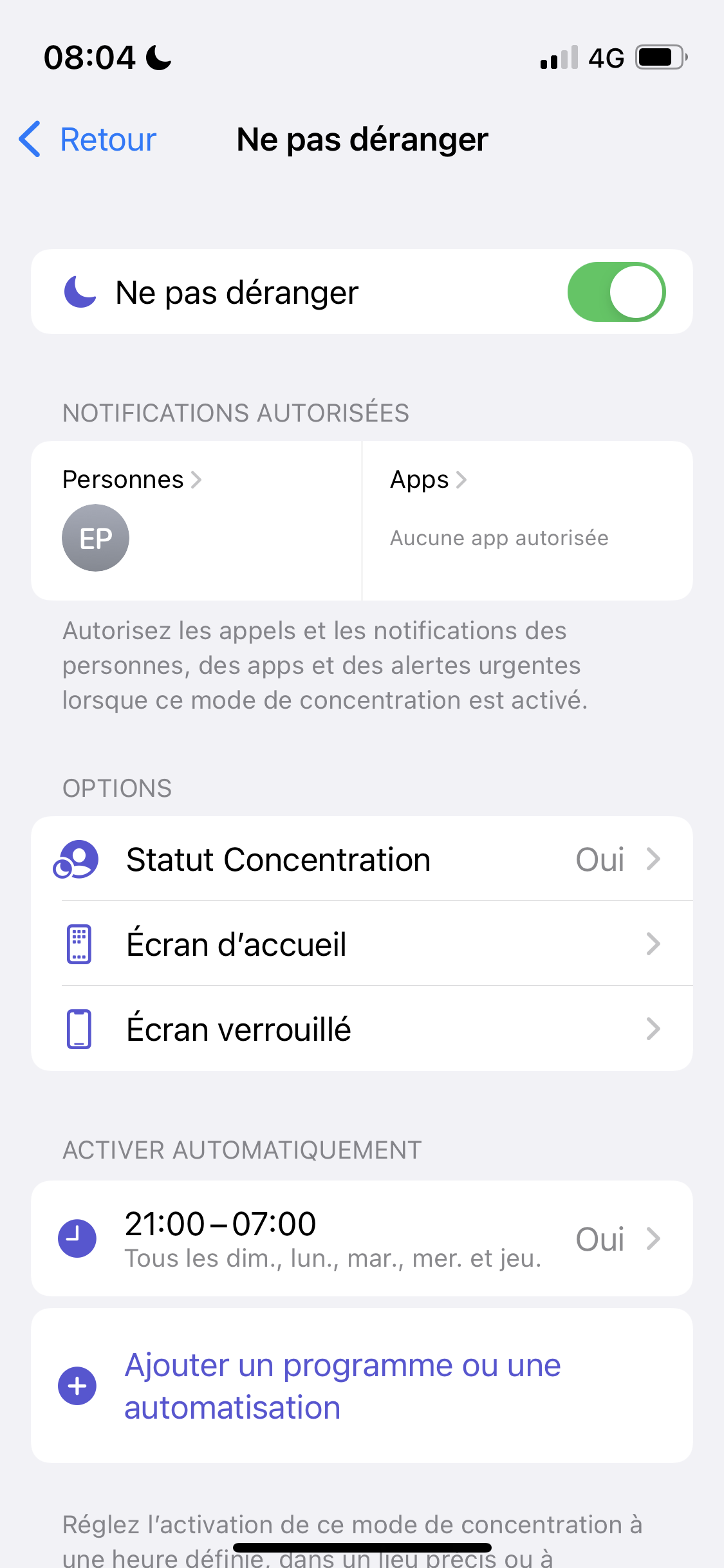
Task: Open allowed Personnes settings
Action: (197, 520)
